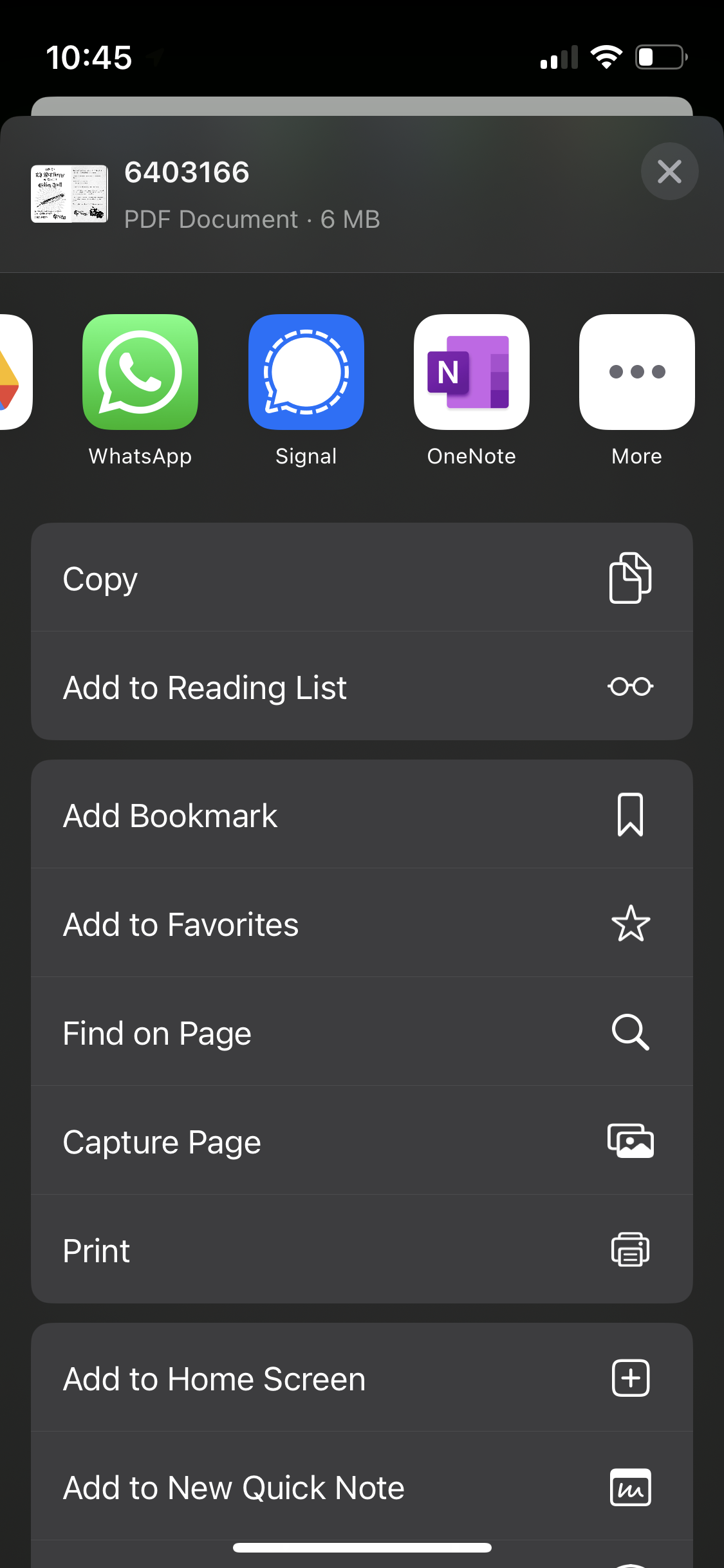Choose Add Bookmark
This screenshot has width=724, height=1568.
tap(362, 815)
